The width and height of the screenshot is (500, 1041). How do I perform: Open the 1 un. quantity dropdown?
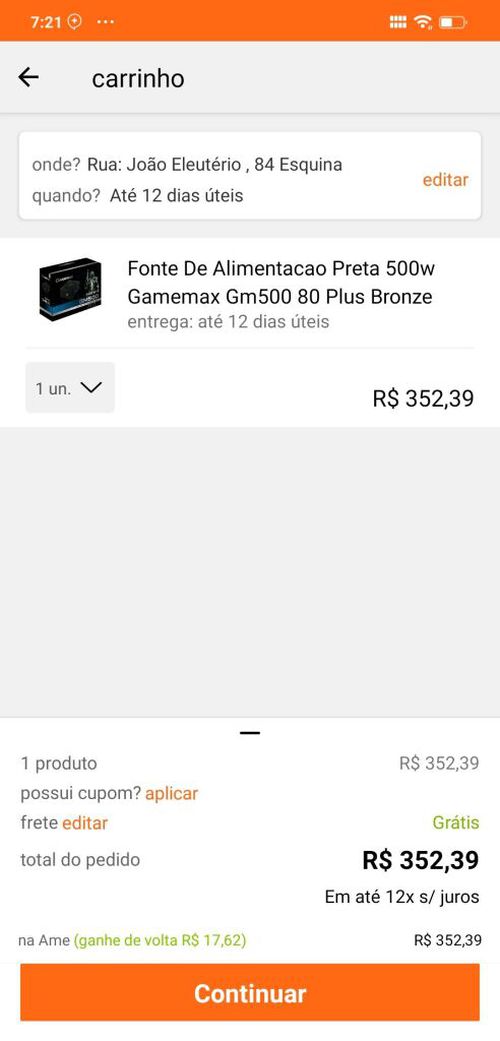[70, 388]
